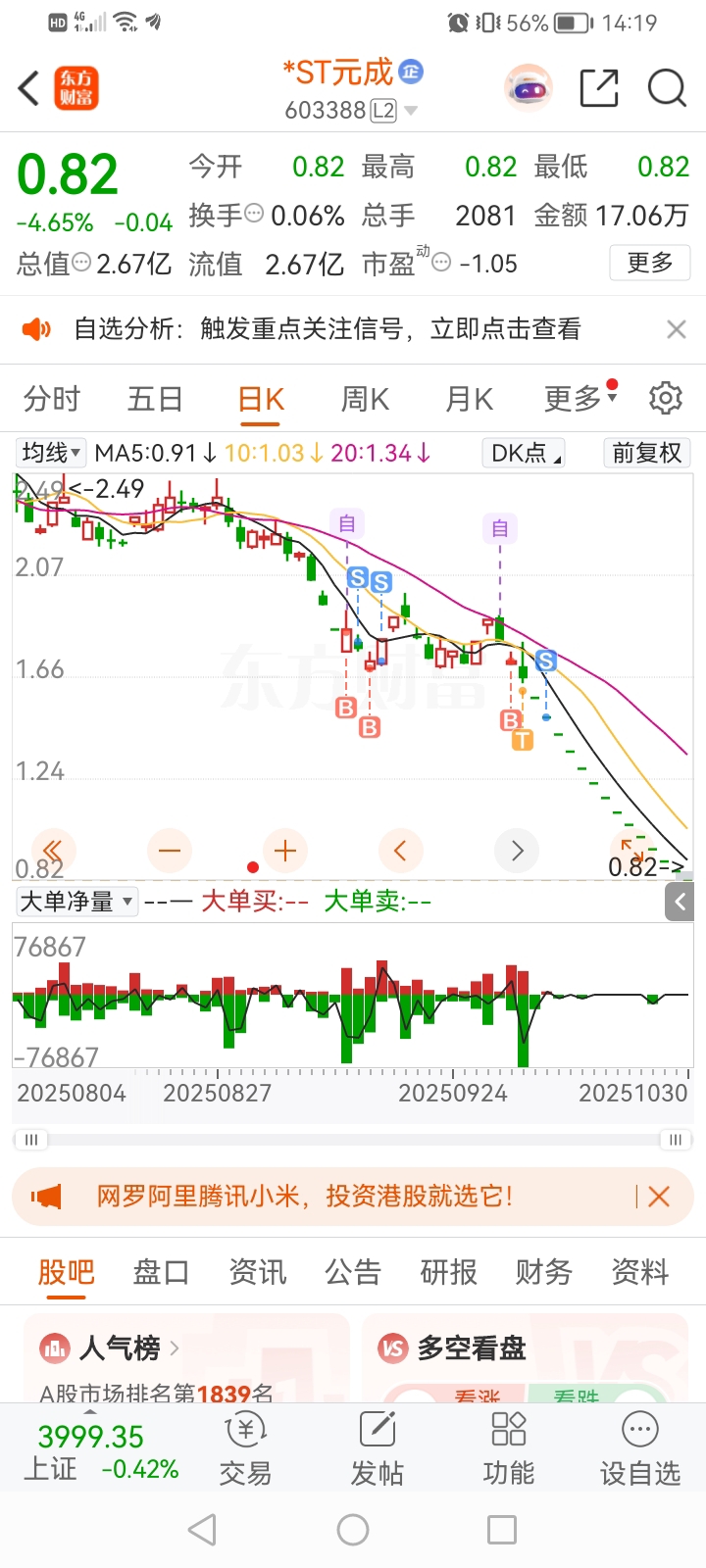
Task: Dismiss the 自选分析 notice
Action: tap(677, 329)
